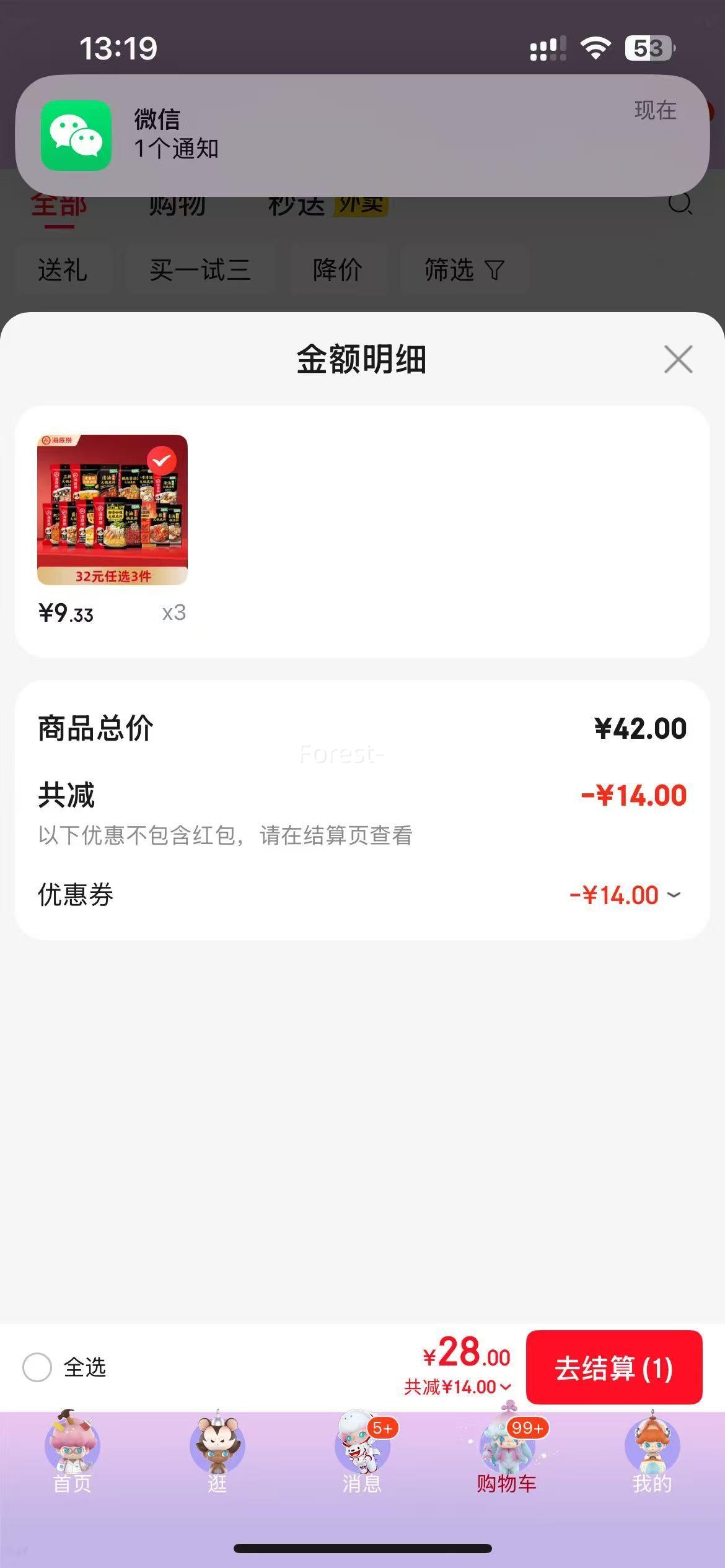The height and width of the screenshot is (1568, 725).
Task: Click the 降价 price-drop filter
Action: coord(338,271)
